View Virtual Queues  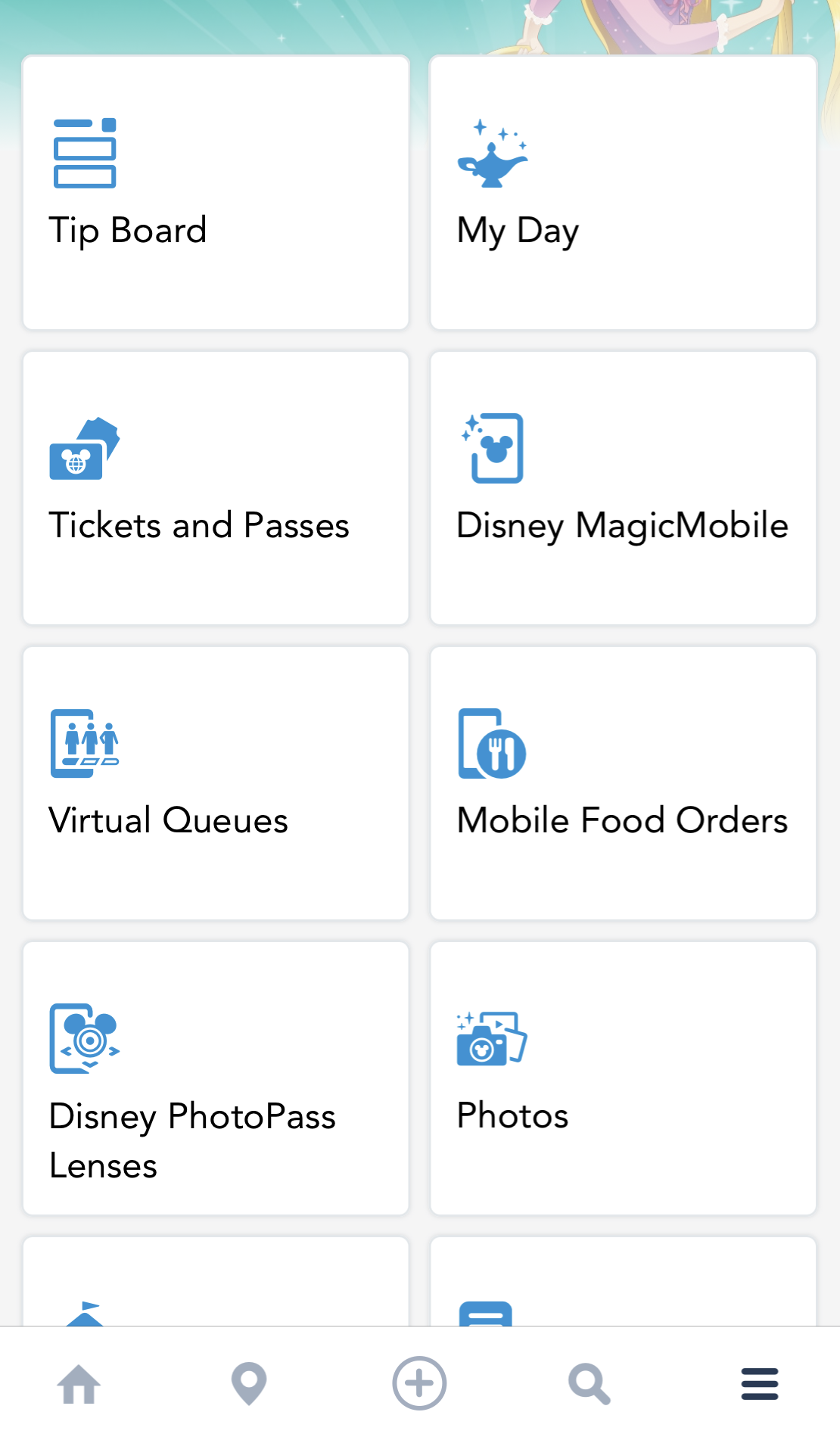click(216, 783)
